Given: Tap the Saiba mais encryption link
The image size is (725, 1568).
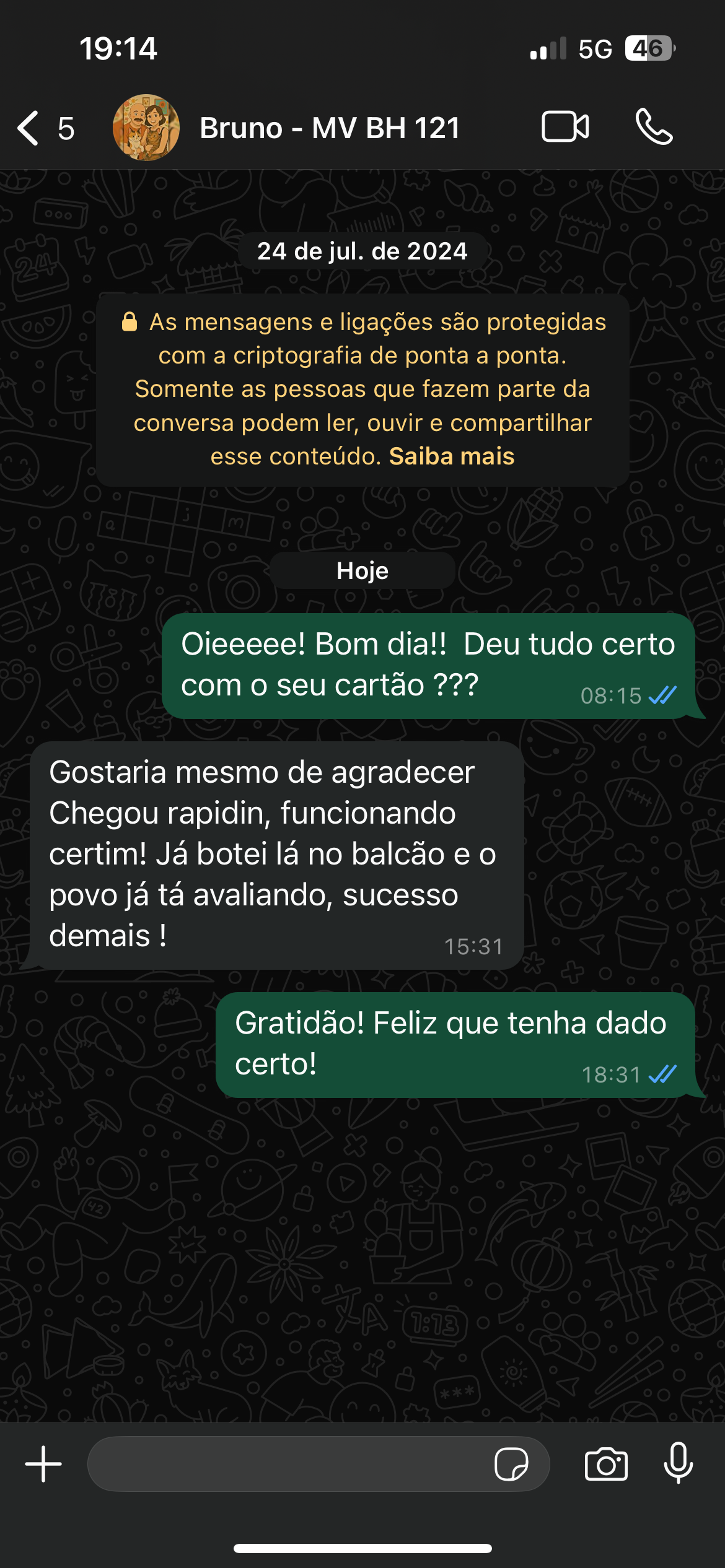Looking at the screenshot, I should point(452,456).
